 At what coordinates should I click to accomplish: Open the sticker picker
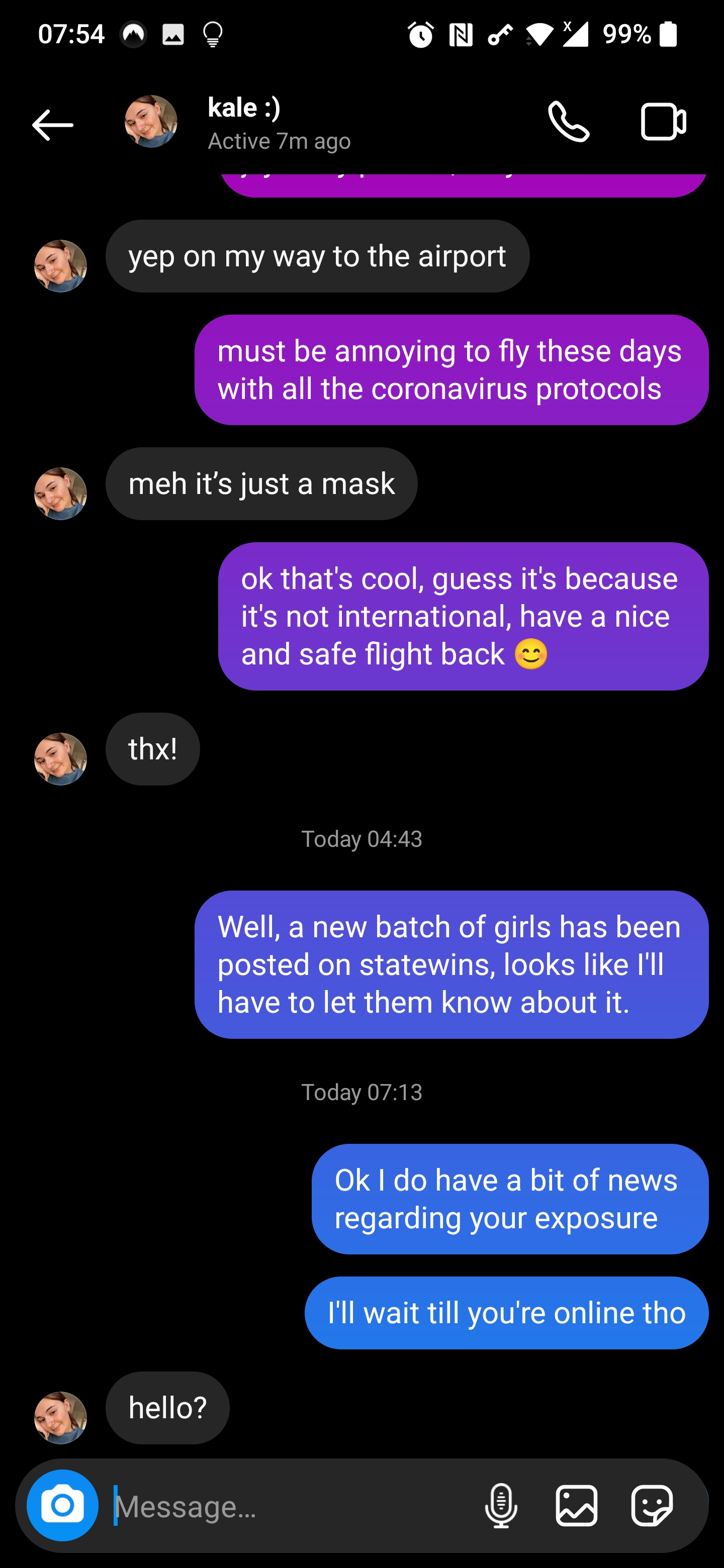(652, 1506)
